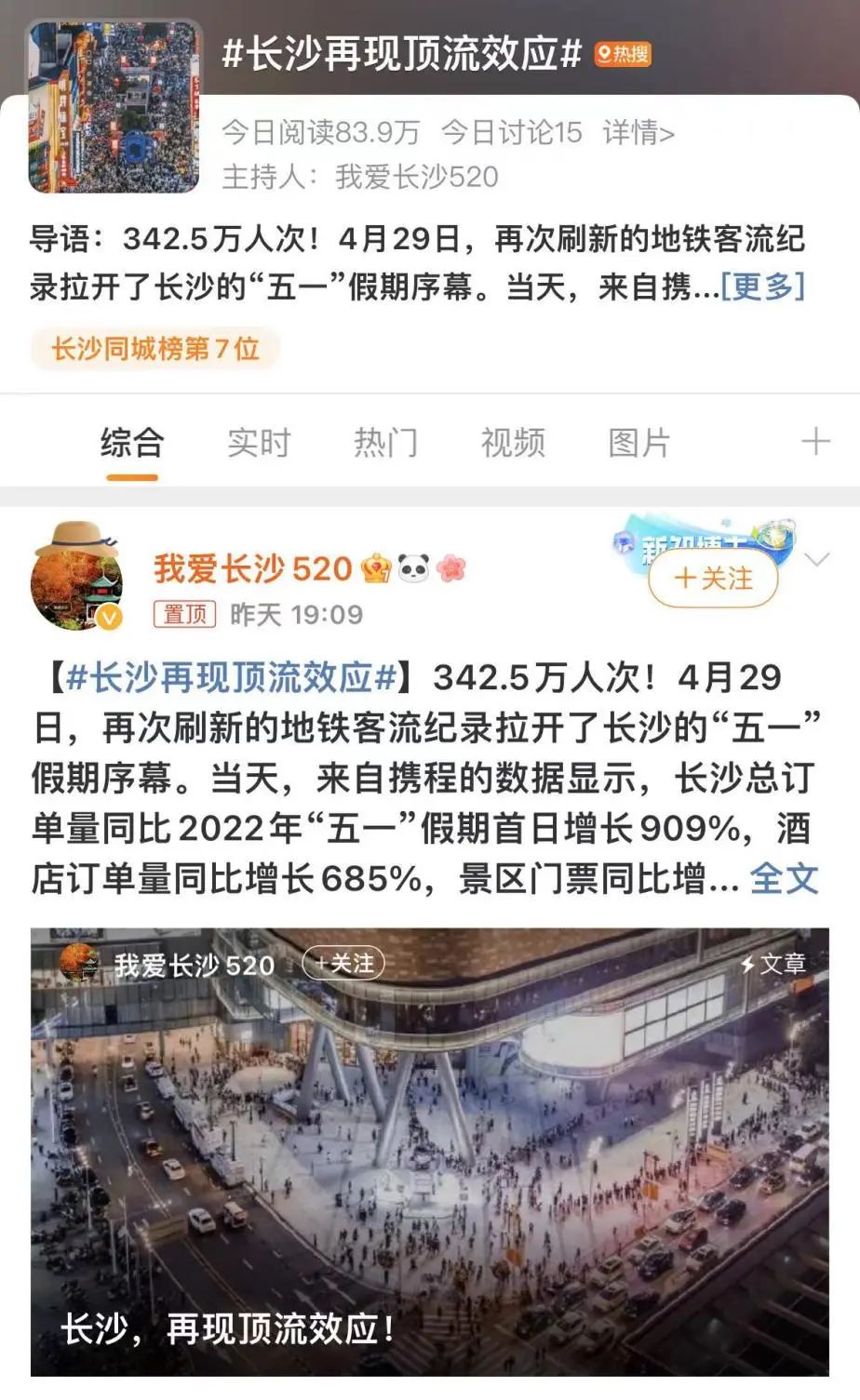Image resolution: width=860 pixels, height=1400 pixels.
Task: Select the 综合 tab
Action: [x=132, y=443]
